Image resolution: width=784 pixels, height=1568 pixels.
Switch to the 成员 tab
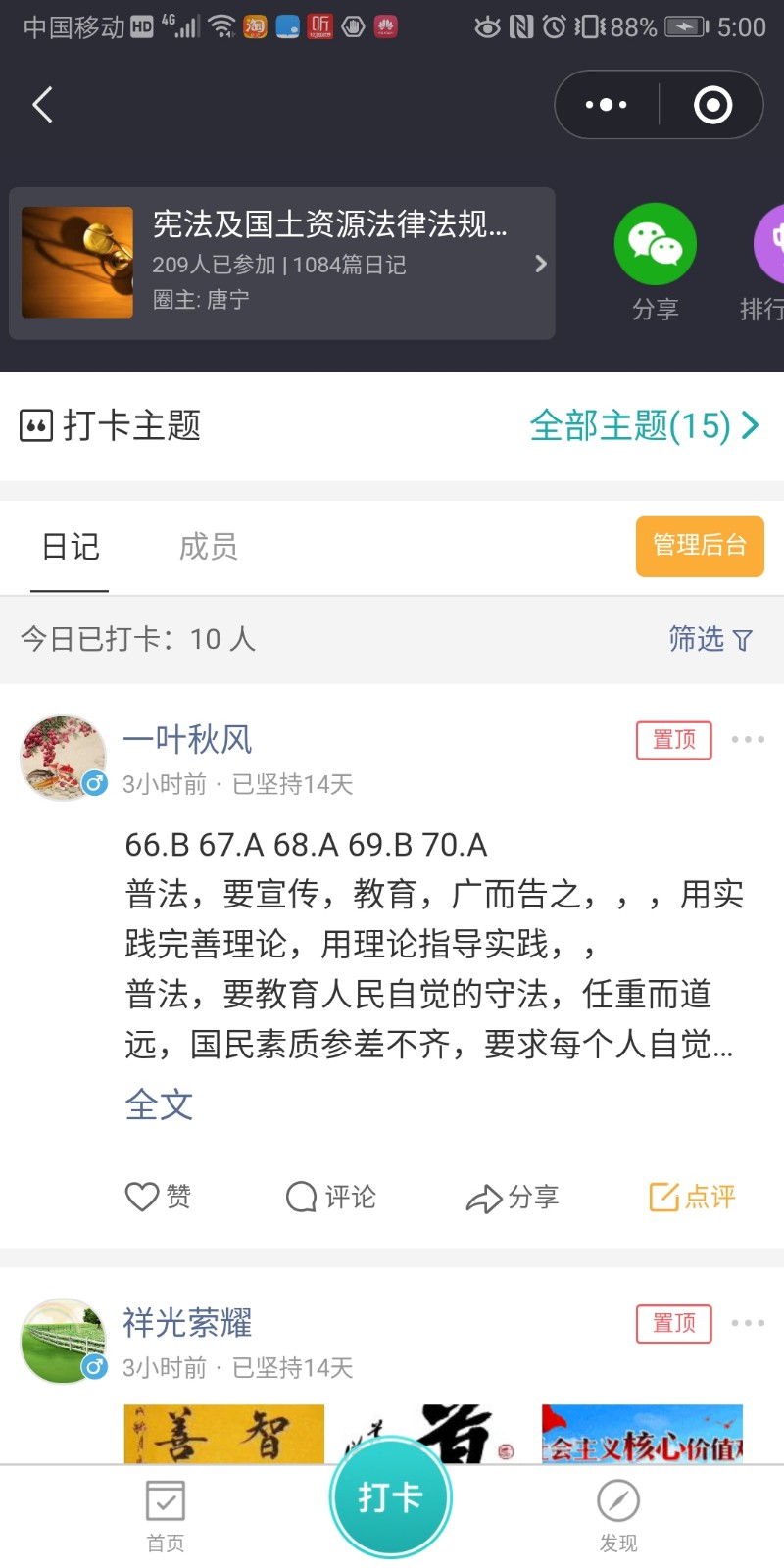pyautogui.click(x=208, y=546)
